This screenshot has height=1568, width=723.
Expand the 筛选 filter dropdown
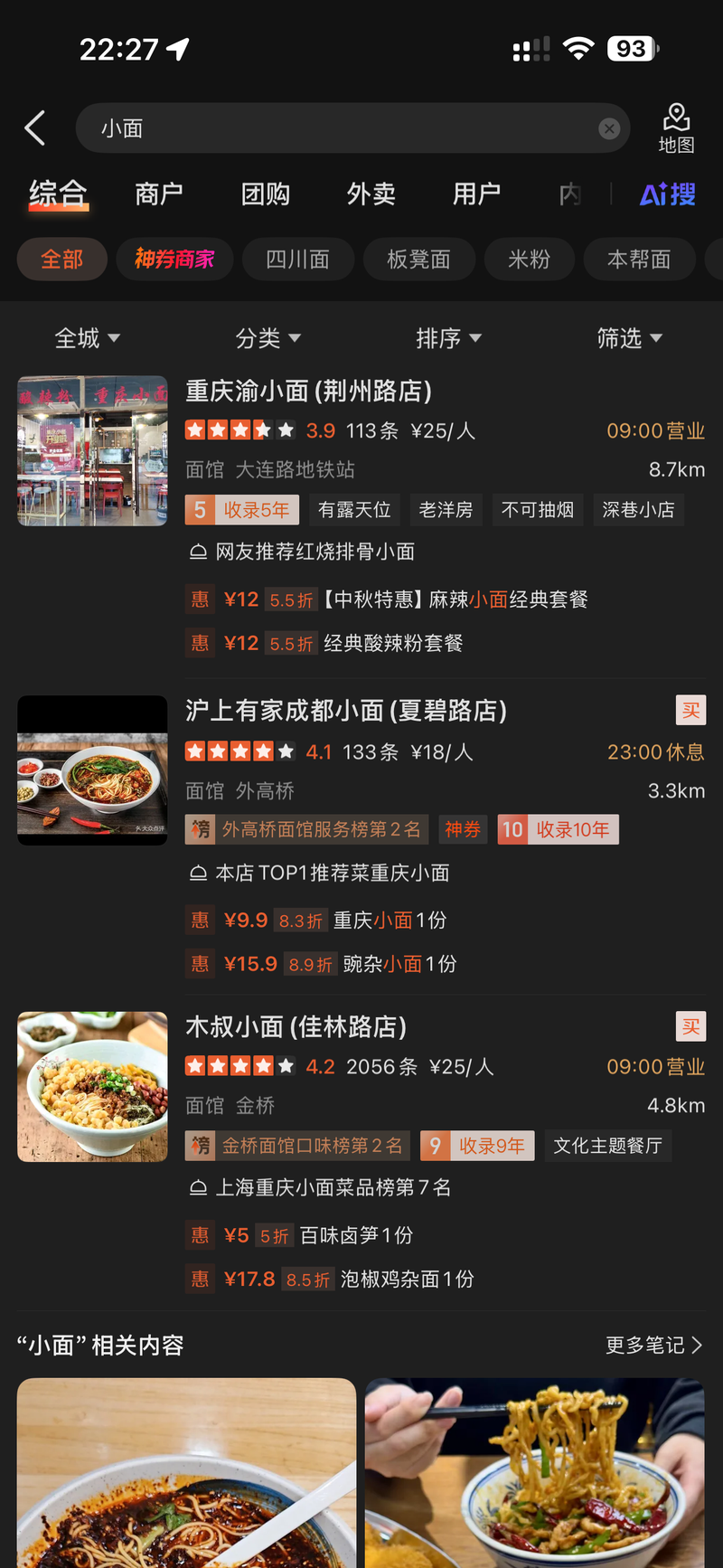629,338
